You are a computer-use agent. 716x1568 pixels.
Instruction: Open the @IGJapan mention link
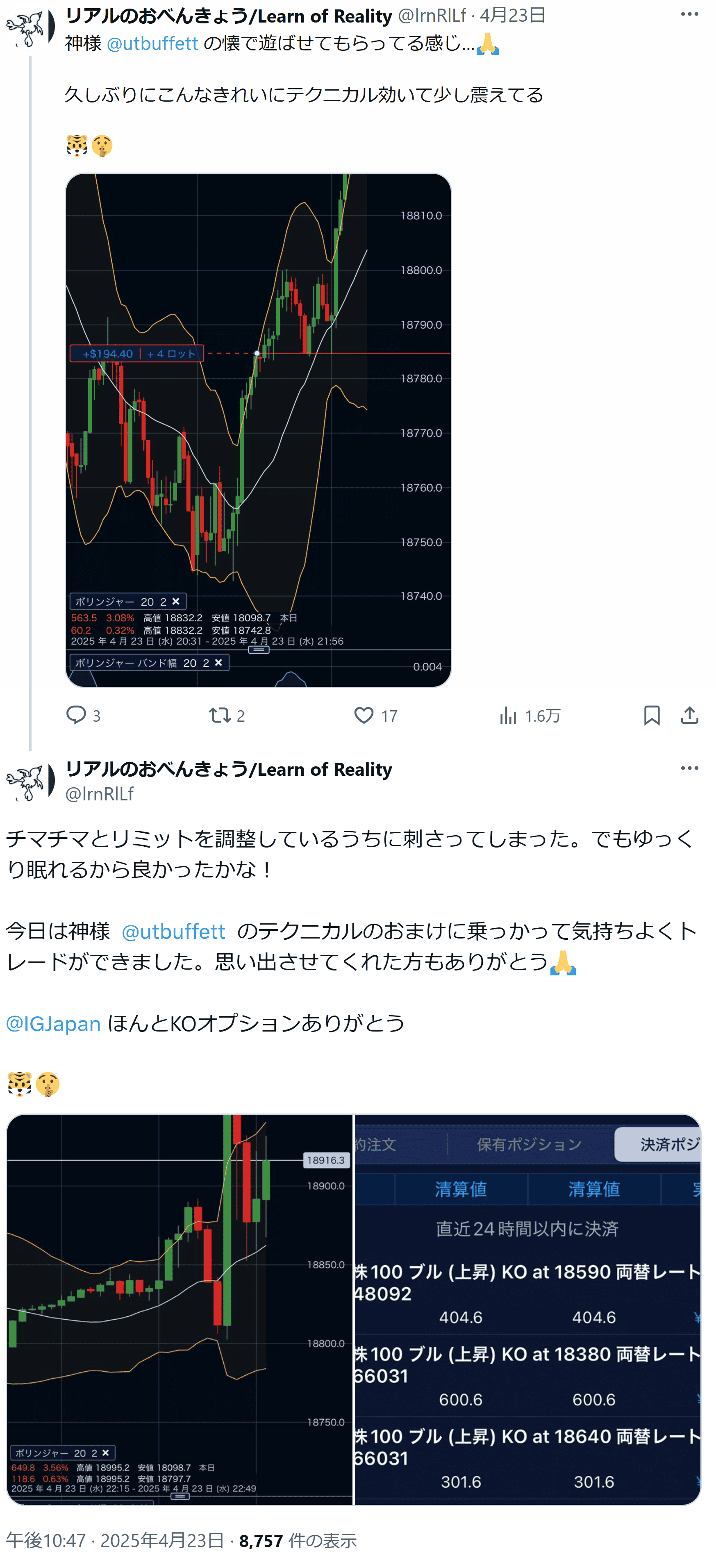pos(54,1024)
